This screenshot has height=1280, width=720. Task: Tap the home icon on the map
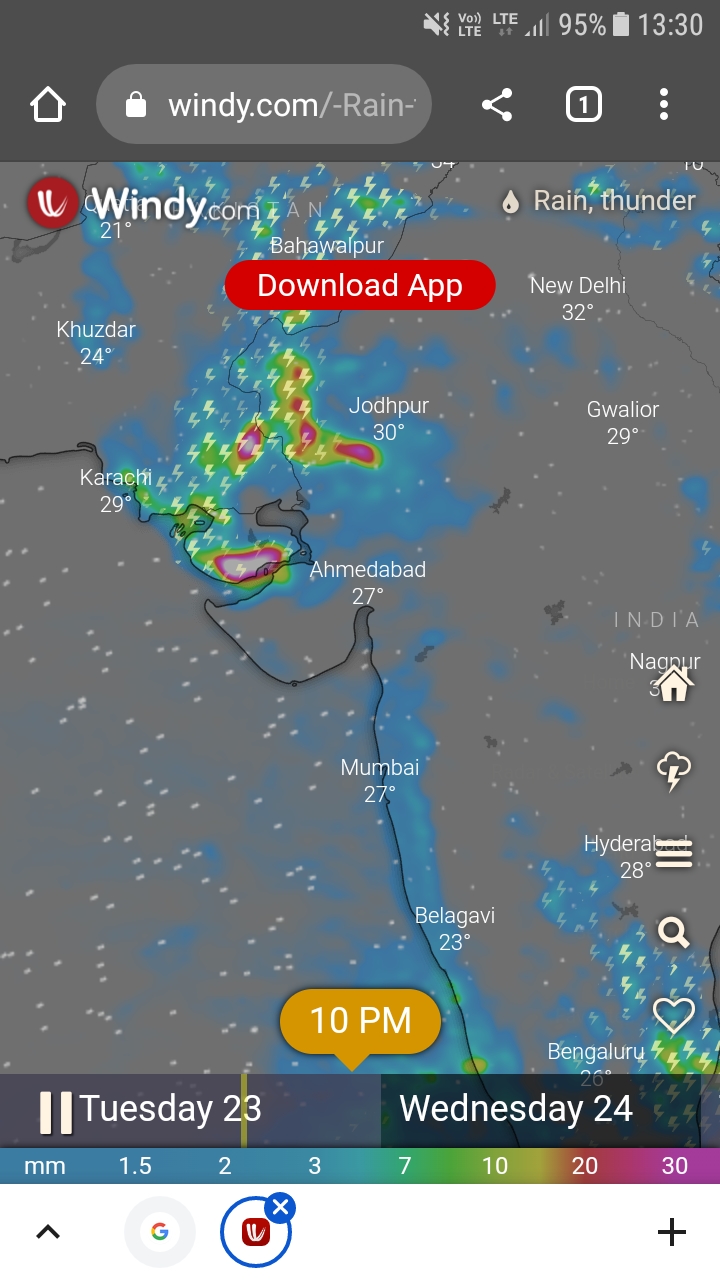(x=673, y=686)
